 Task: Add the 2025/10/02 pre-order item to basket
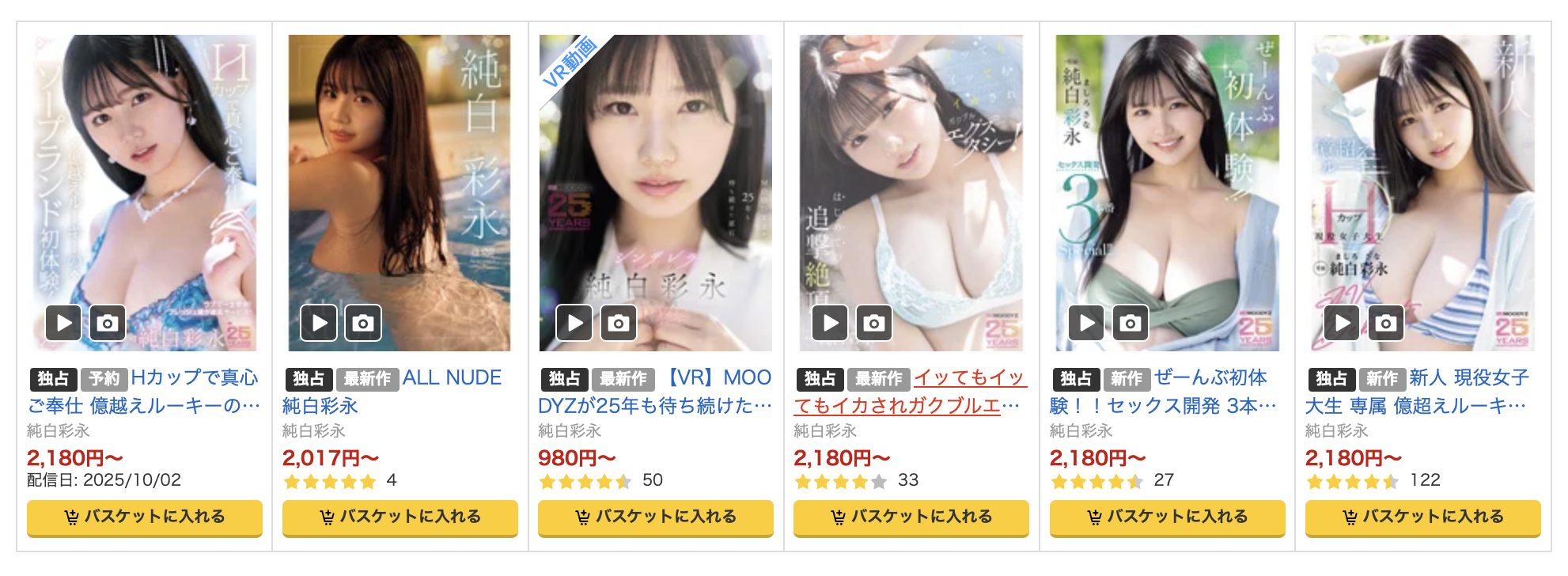pos(144,517)
